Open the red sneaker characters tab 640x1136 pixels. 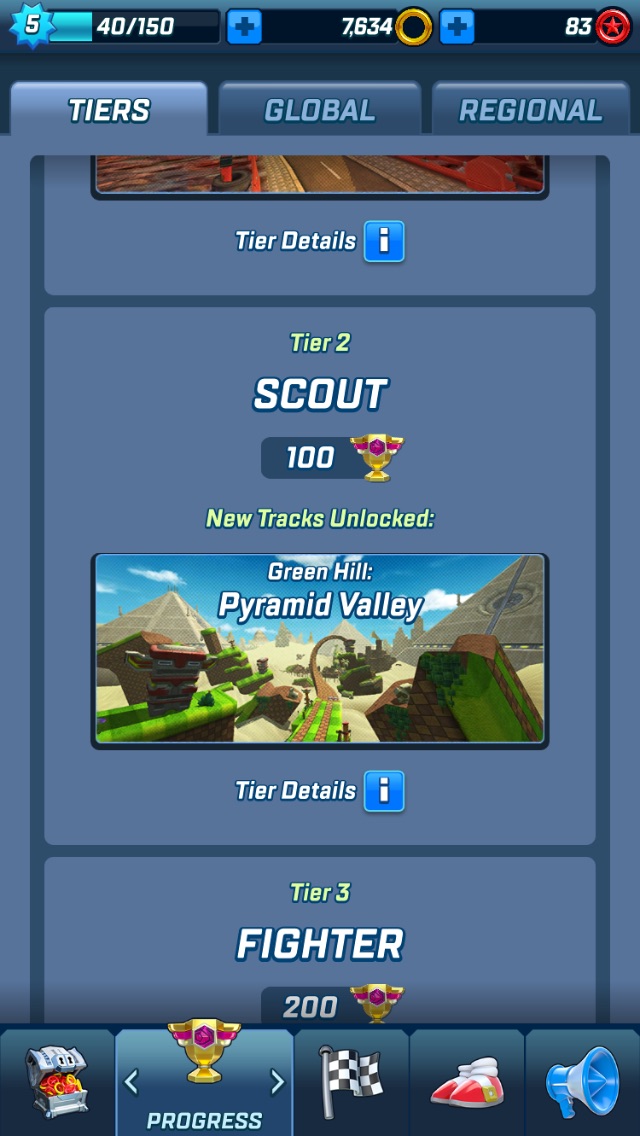(466, 1082)
